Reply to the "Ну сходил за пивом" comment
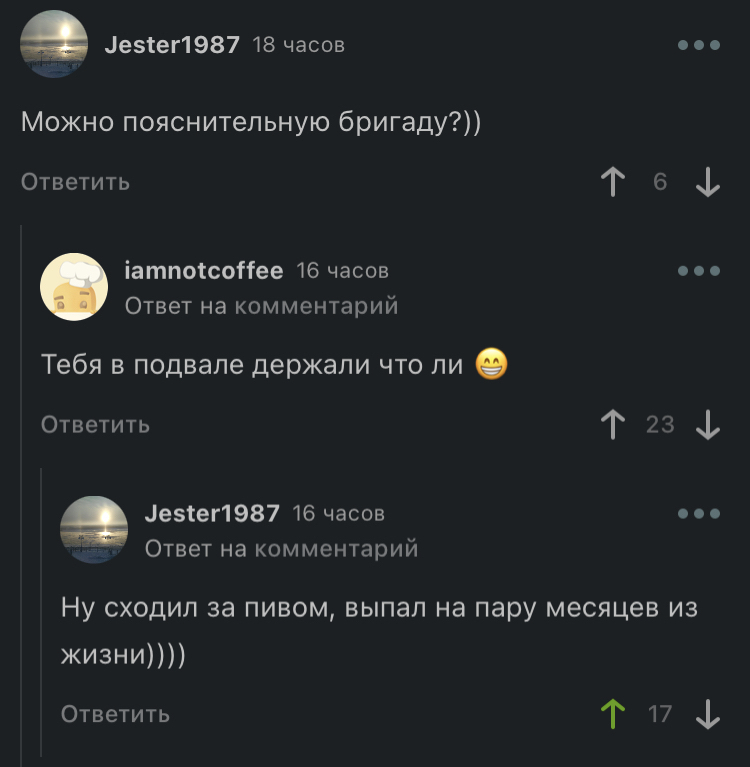 [x=115, y=714]
